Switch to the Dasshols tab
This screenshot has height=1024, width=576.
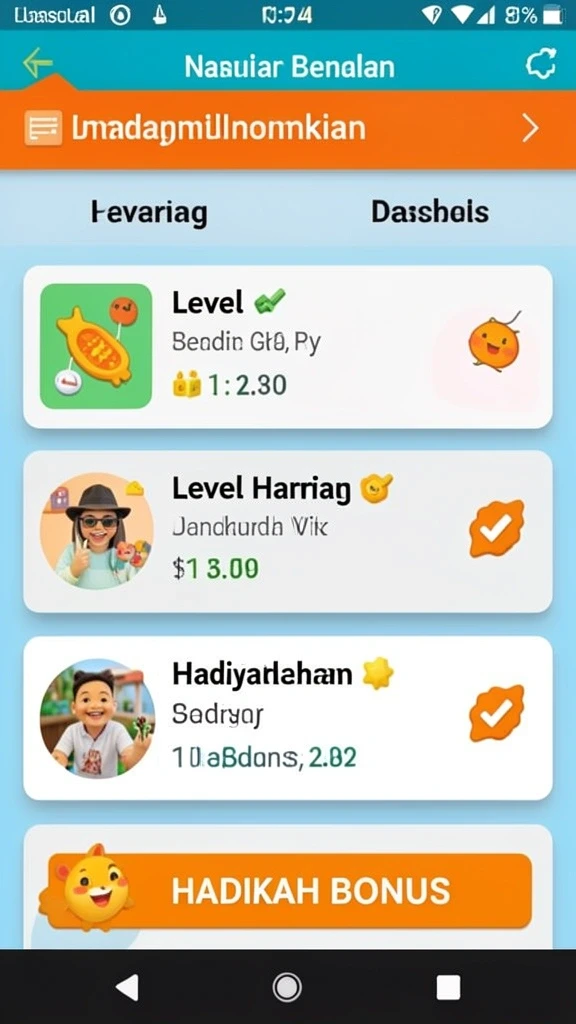coord(430,212)
